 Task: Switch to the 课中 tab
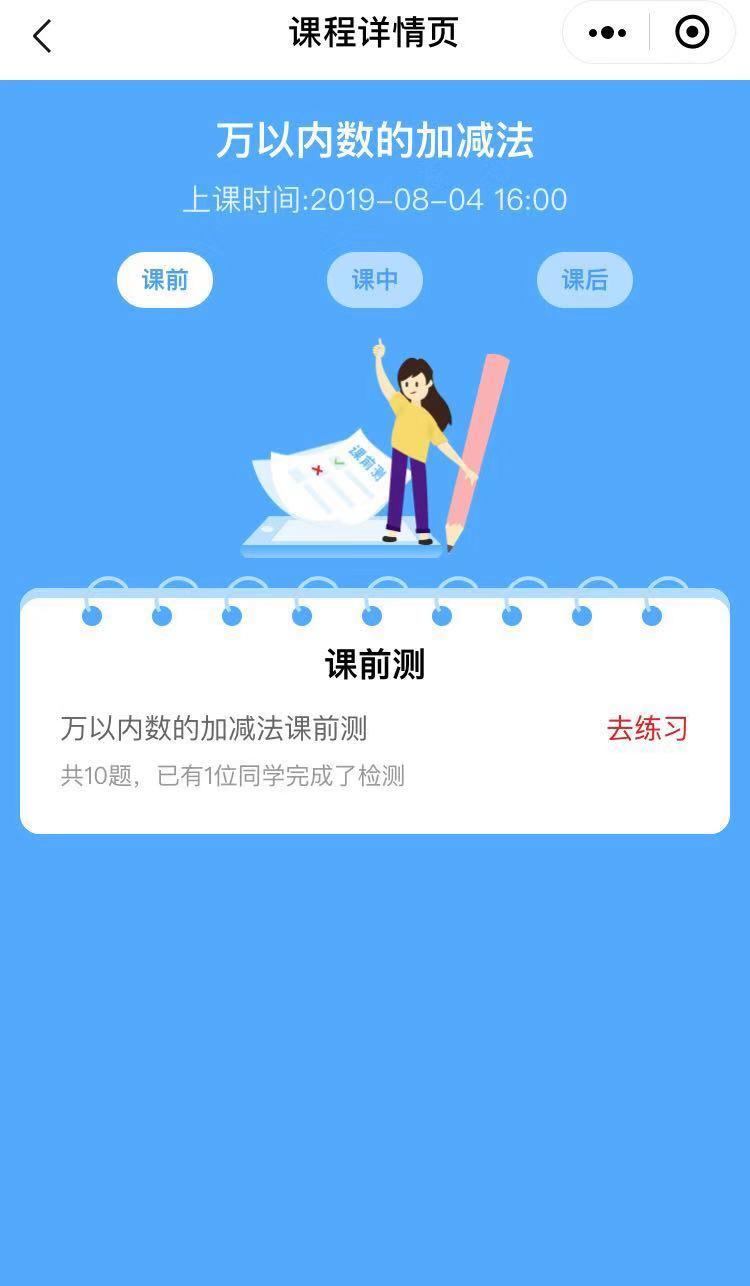tap(375, 280)
